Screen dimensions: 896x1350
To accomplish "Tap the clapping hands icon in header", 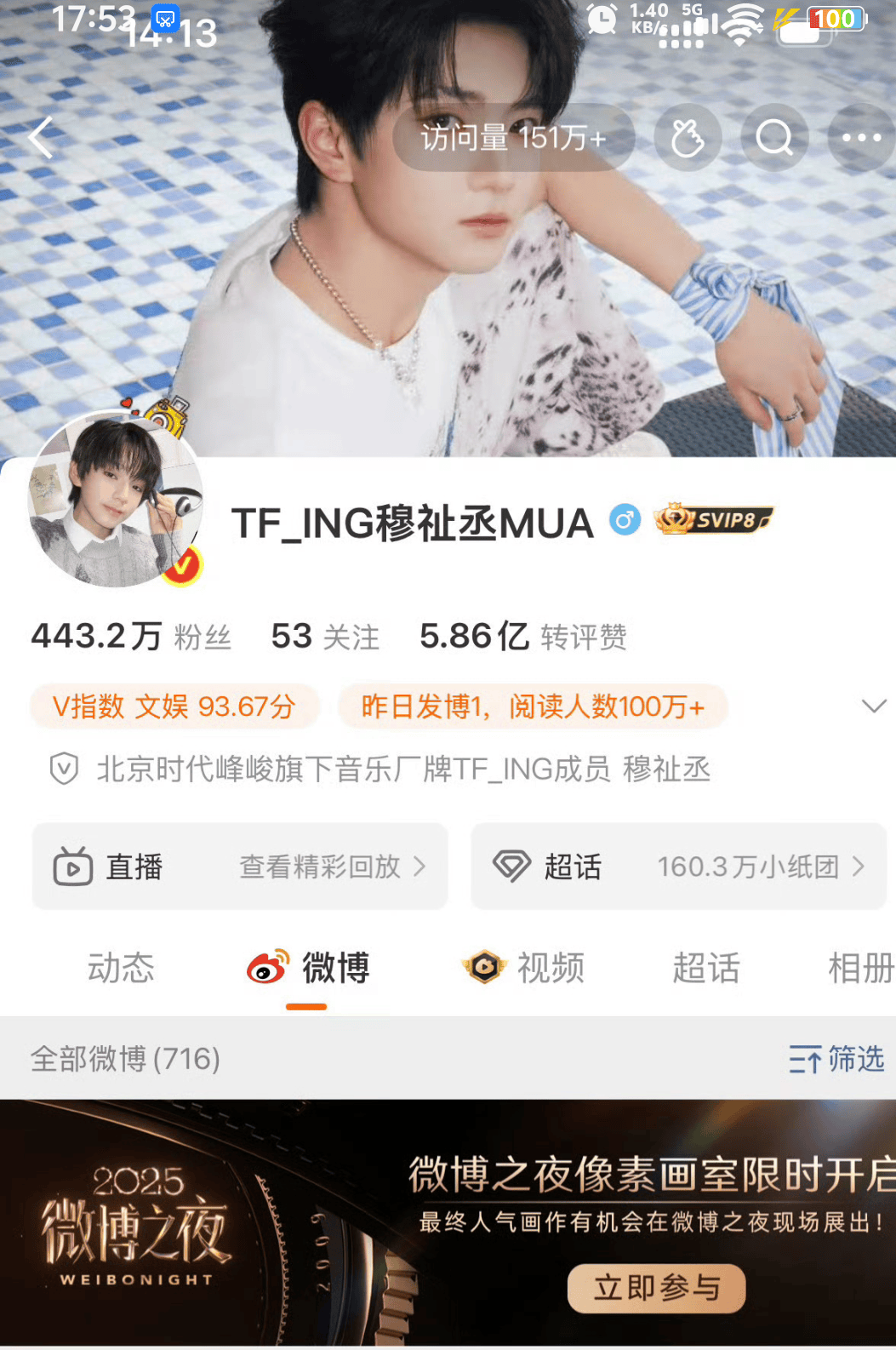I will [688, 138].
